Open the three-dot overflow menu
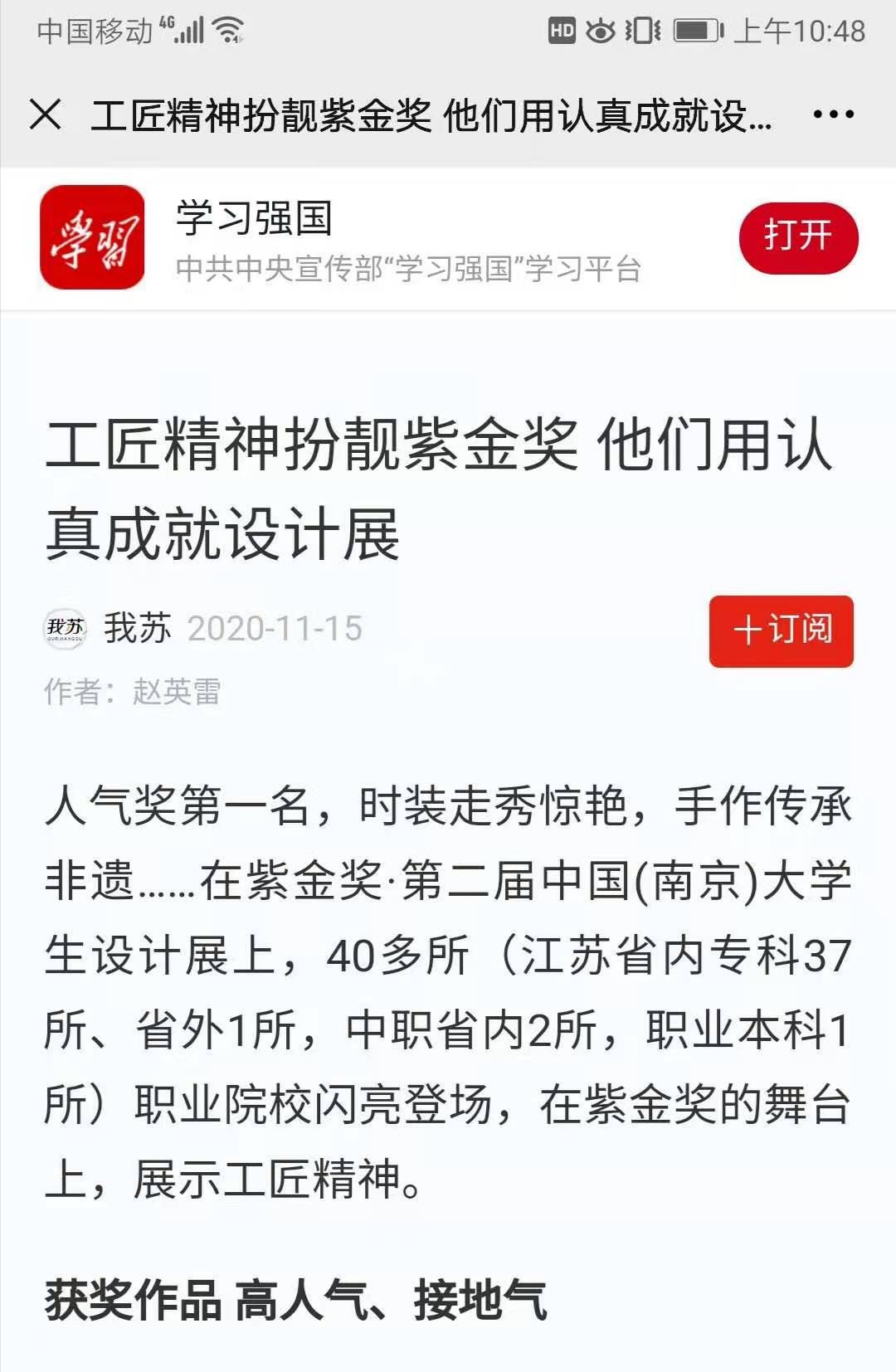This screenshot has height=1372, width=896. click(833, 114)
